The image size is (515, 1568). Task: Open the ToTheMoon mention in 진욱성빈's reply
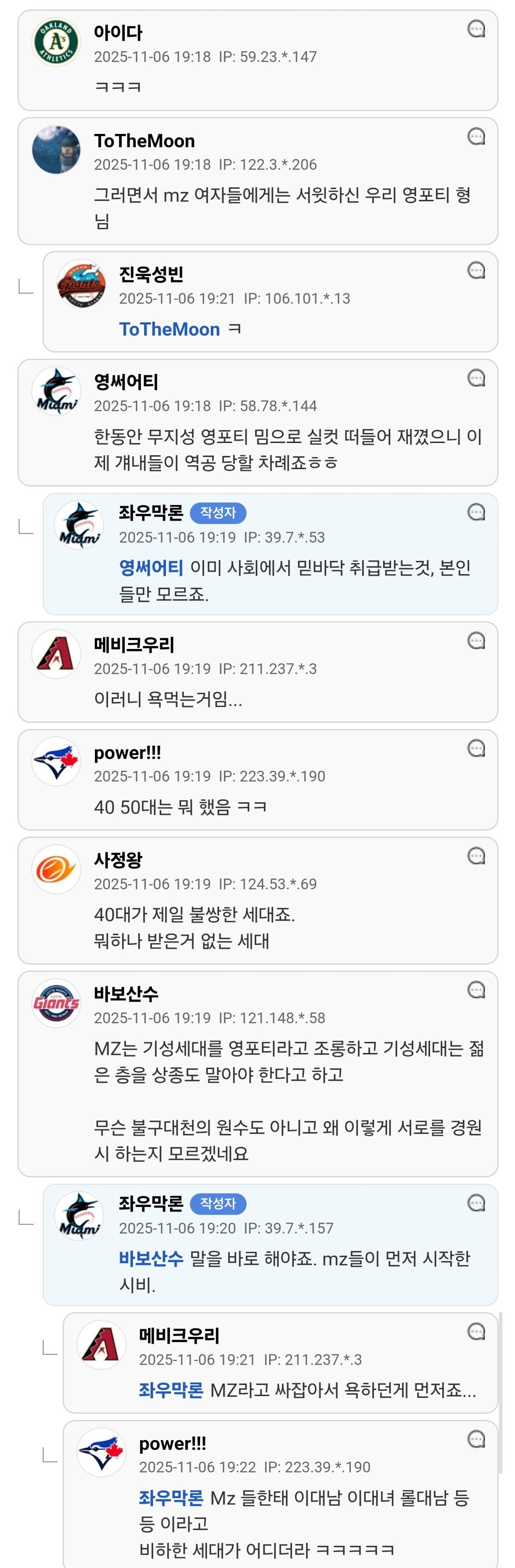(x=169, y=329)
